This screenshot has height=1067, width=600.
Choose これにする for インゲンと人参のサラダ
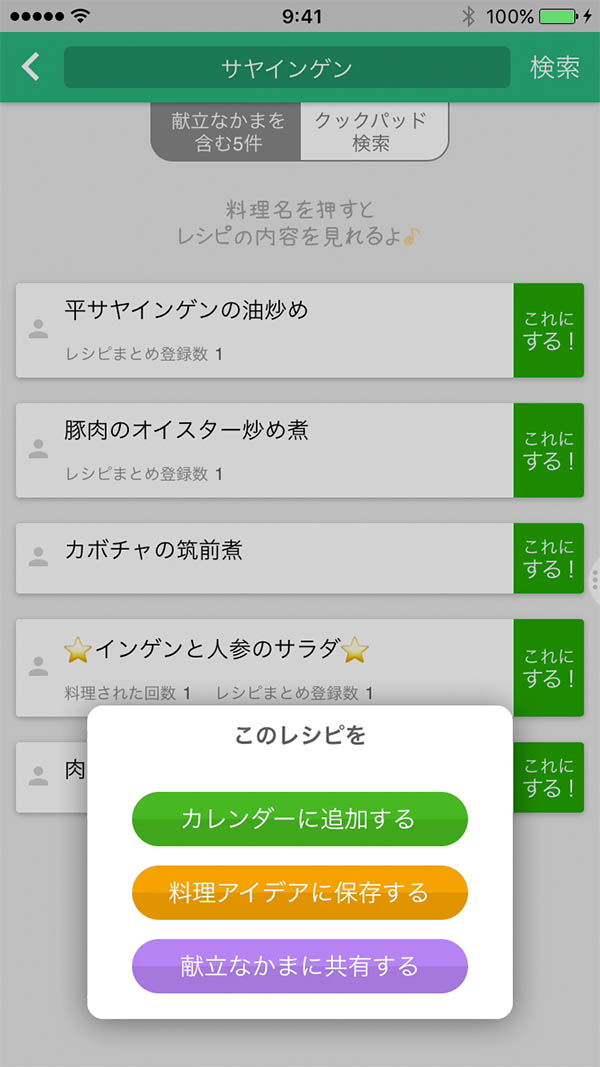point(548,667)
